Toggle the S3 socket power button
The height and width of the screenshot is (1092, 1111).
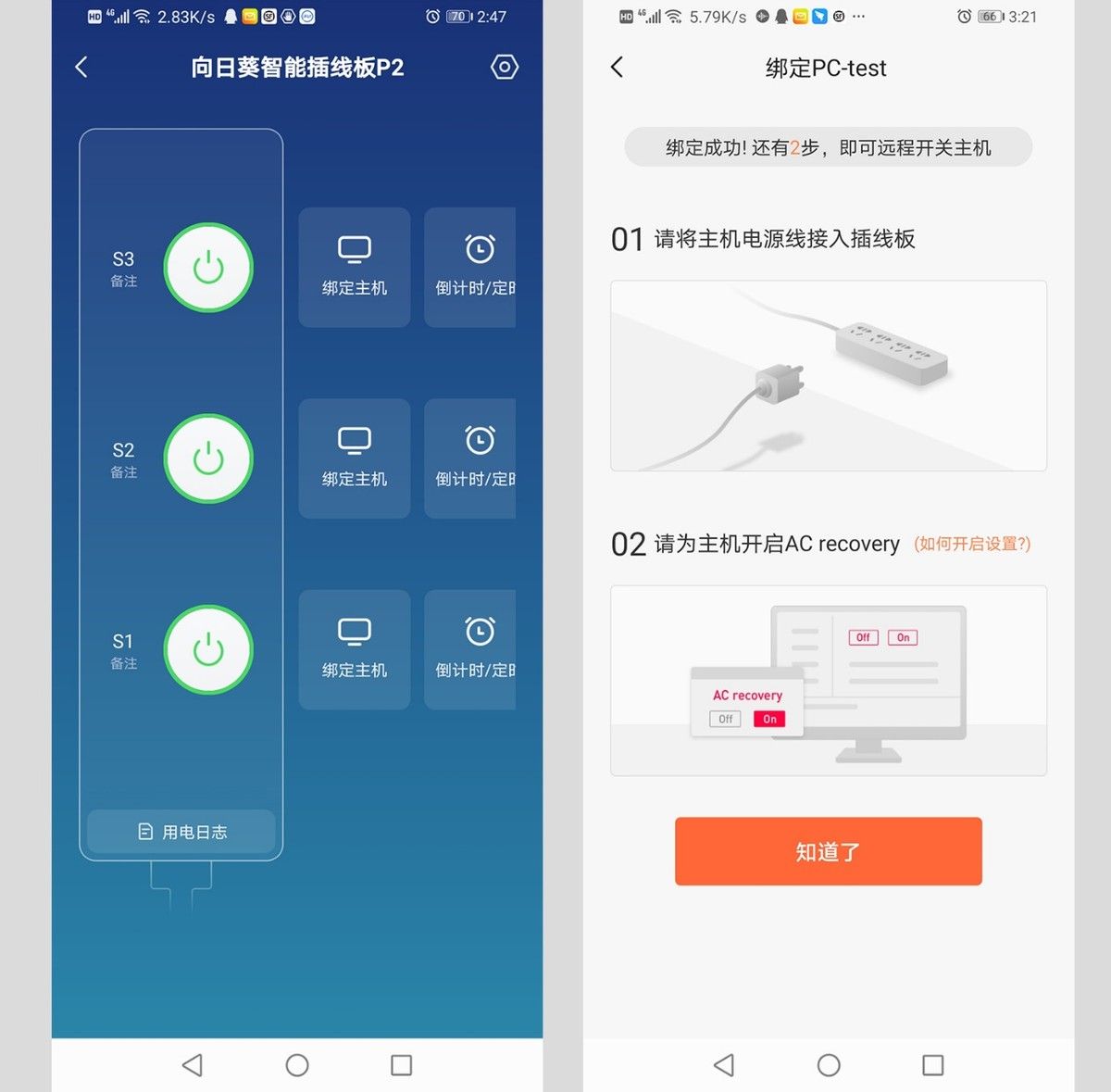click(208, 268)
